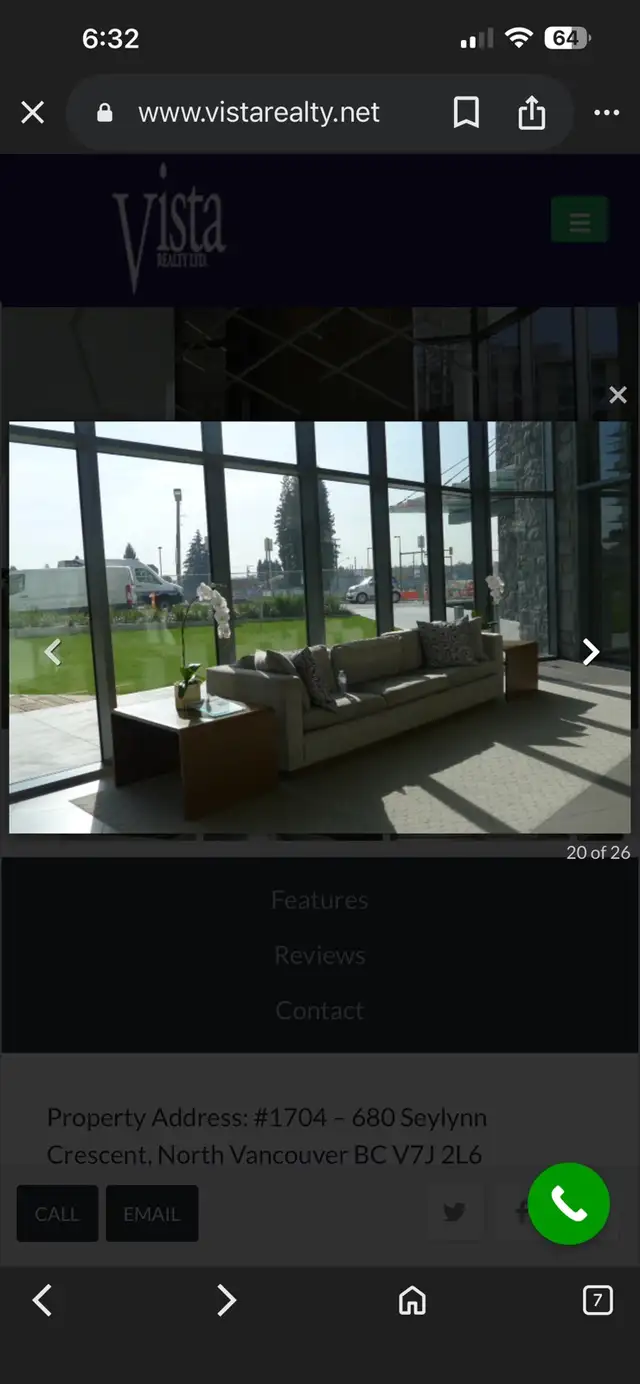
Task: Go forward to the next page
Action: pyautogui.click(x=226, y=1300)
